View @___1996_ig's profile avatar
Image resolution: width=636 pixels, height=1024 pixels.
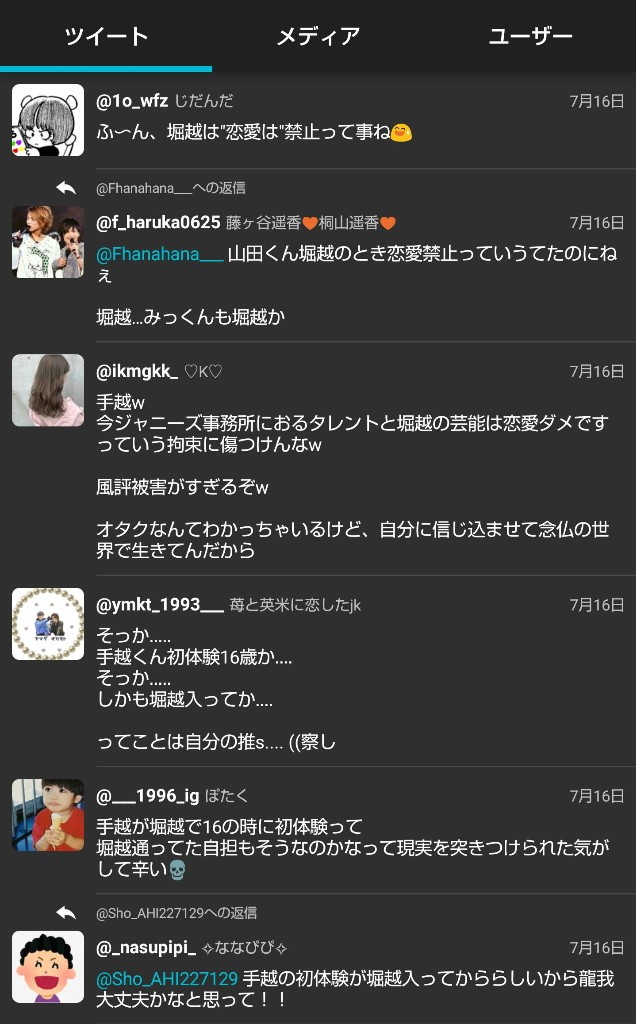48,815
